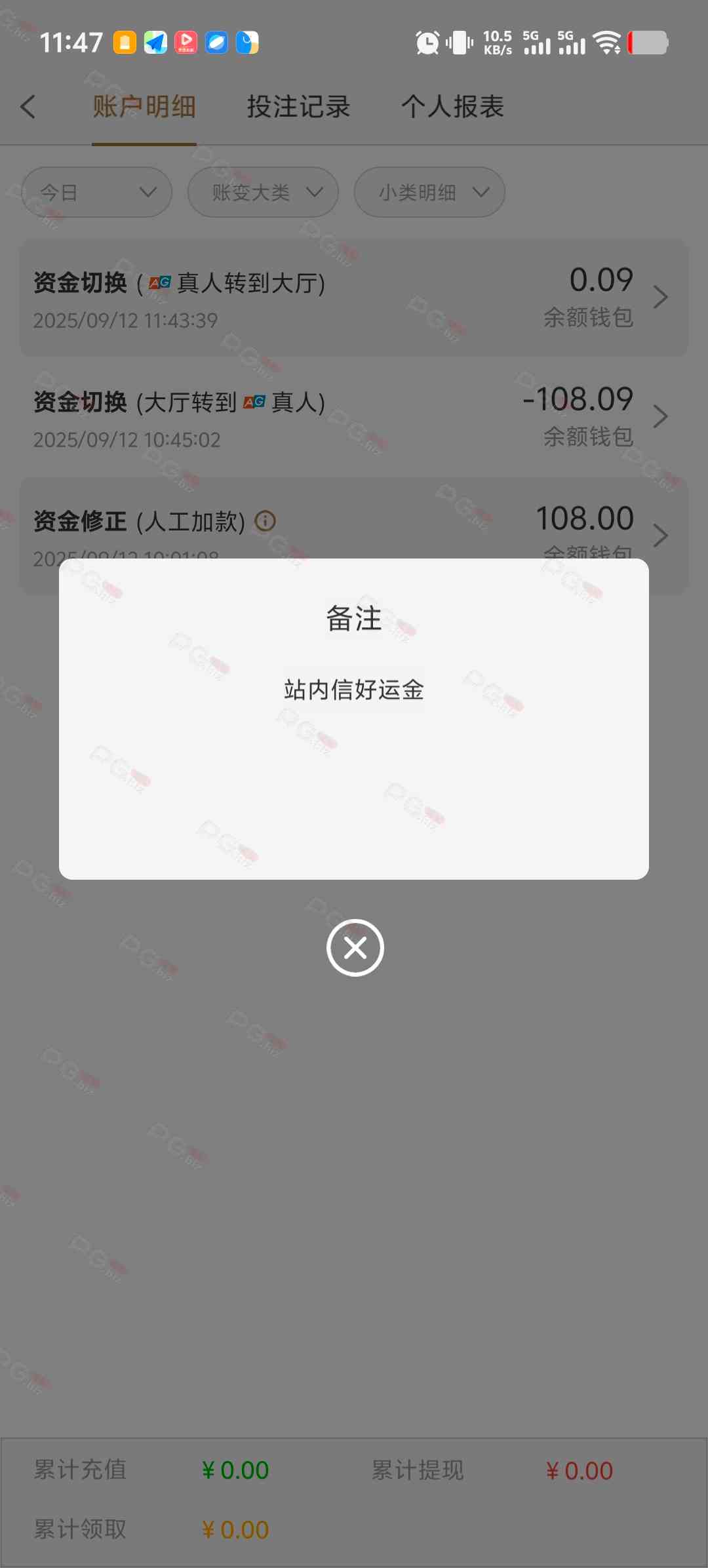Image resolution: width=708 pixels, height=1568 pixels.
Task: Switch to the 个人报表 tab
Action: pyautogui.click(x=452, y=107)
